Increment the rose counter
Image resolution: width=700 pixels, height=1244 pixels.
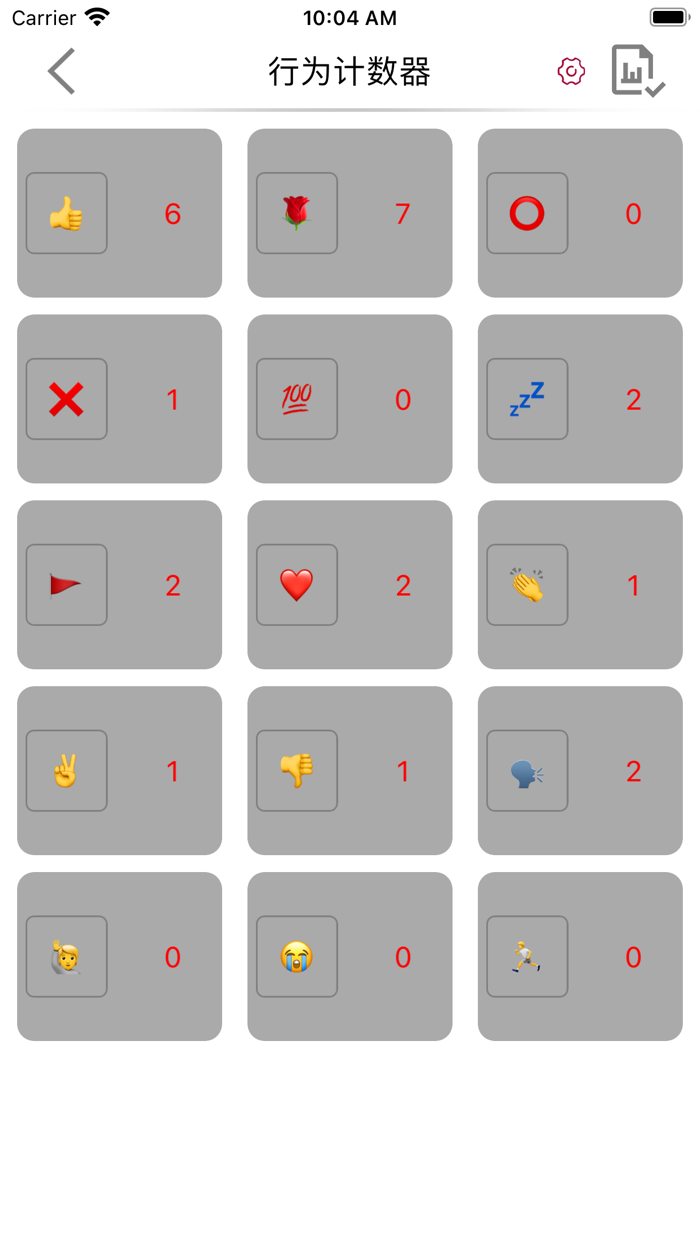coord(350,213)
